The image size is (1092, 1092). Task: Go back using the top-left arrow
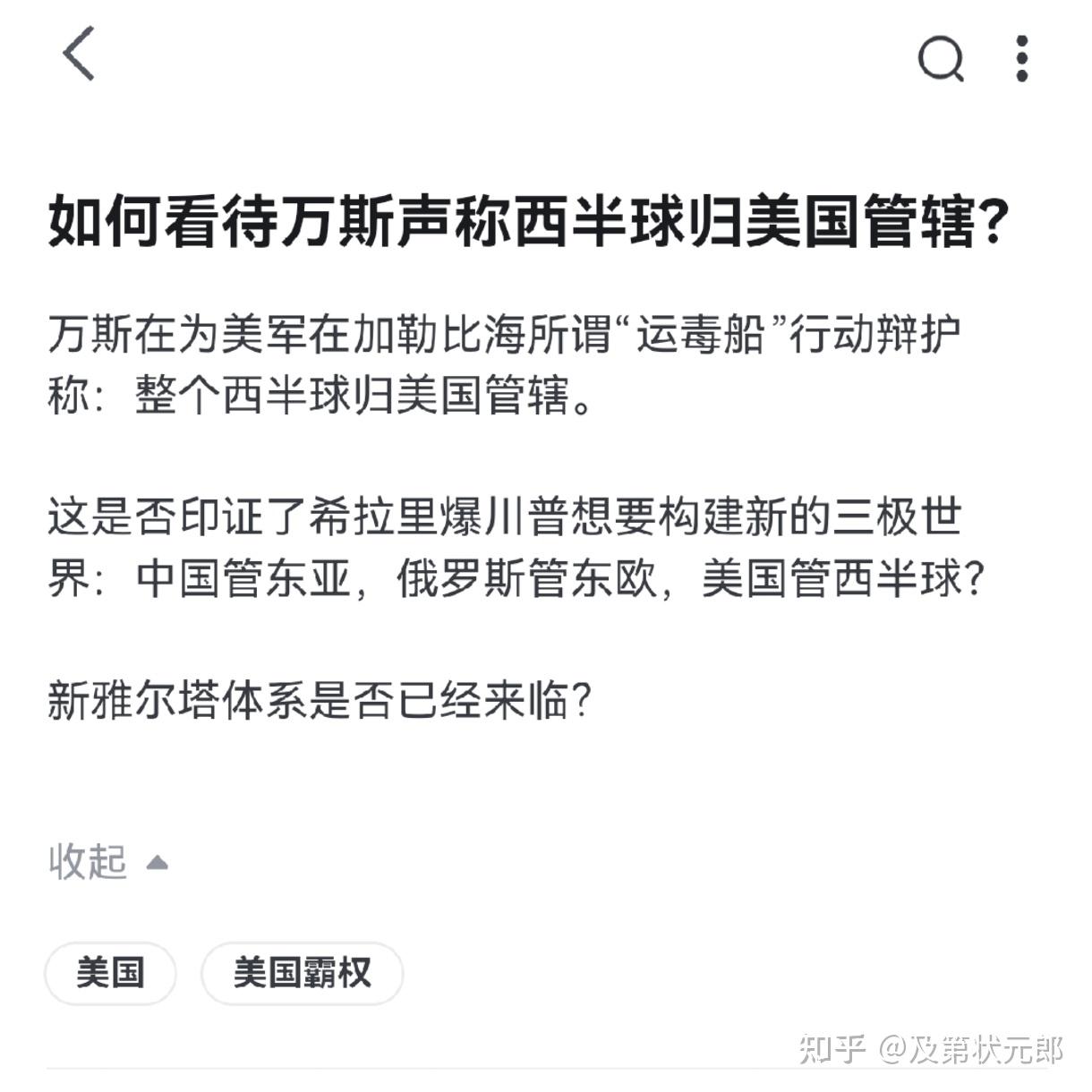(x=79, y=54)
